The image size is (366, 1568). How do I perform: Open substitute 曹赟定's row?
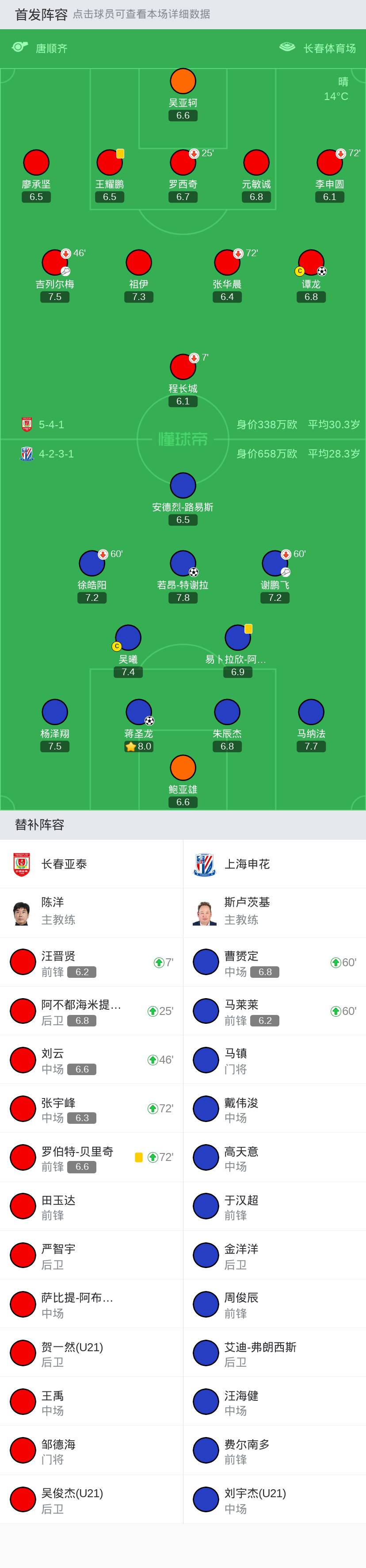274,962
